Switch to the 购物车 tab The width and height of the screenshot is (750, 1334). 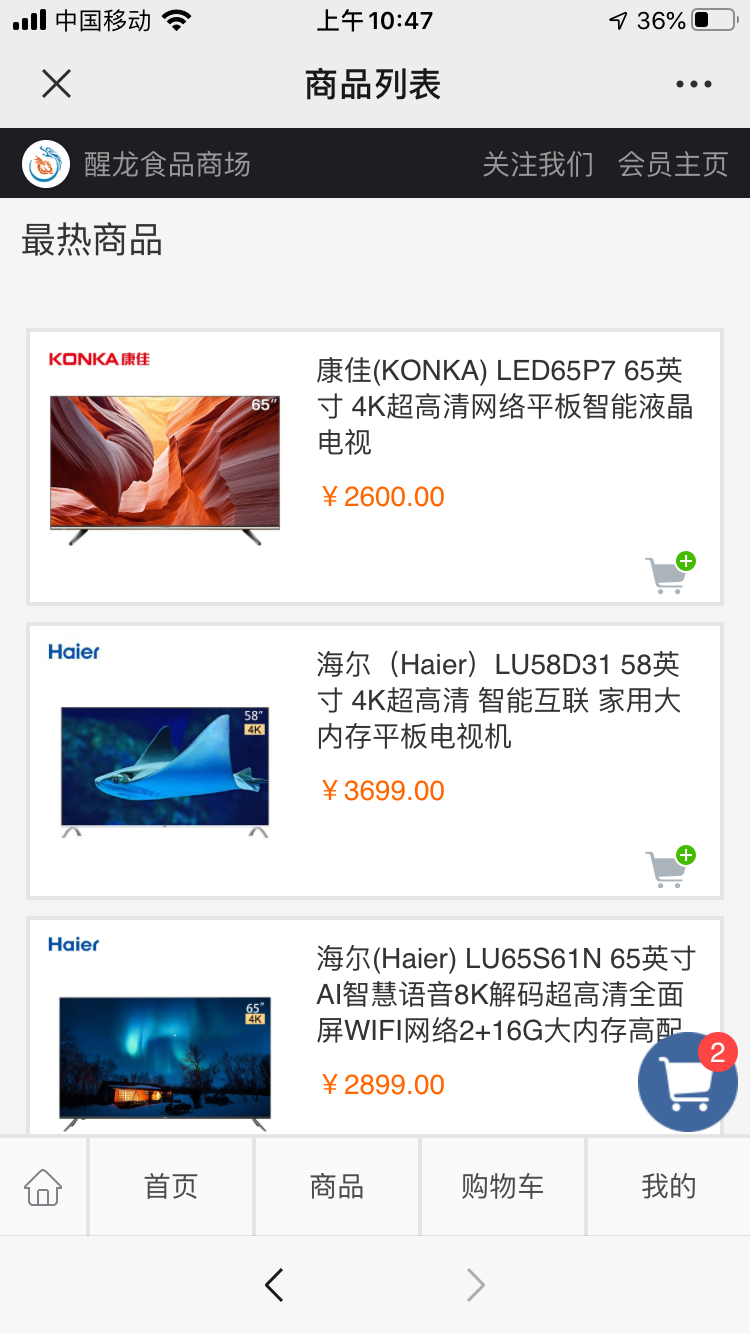click(503, 1187)
